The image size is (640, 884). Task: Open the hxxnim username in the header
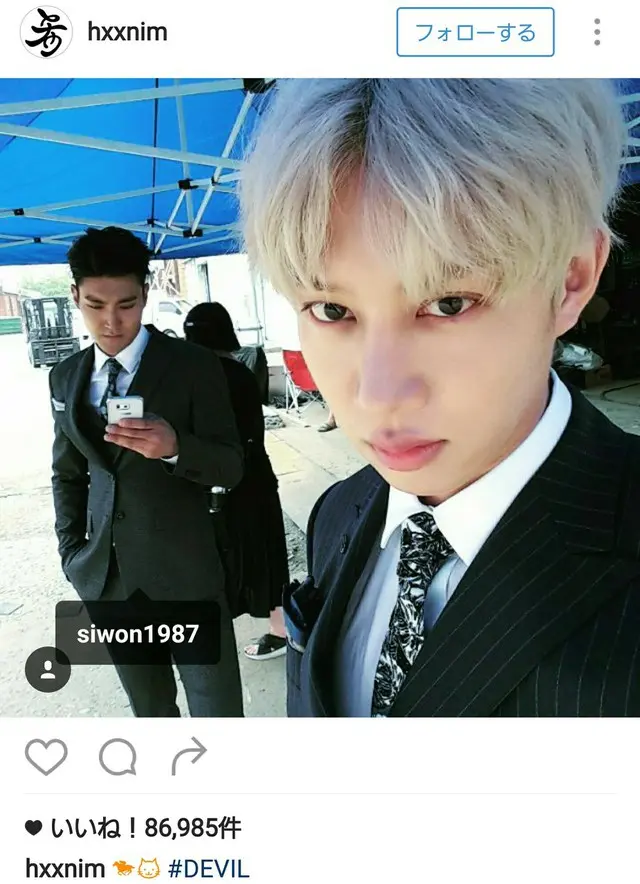[x=127, y=32]
